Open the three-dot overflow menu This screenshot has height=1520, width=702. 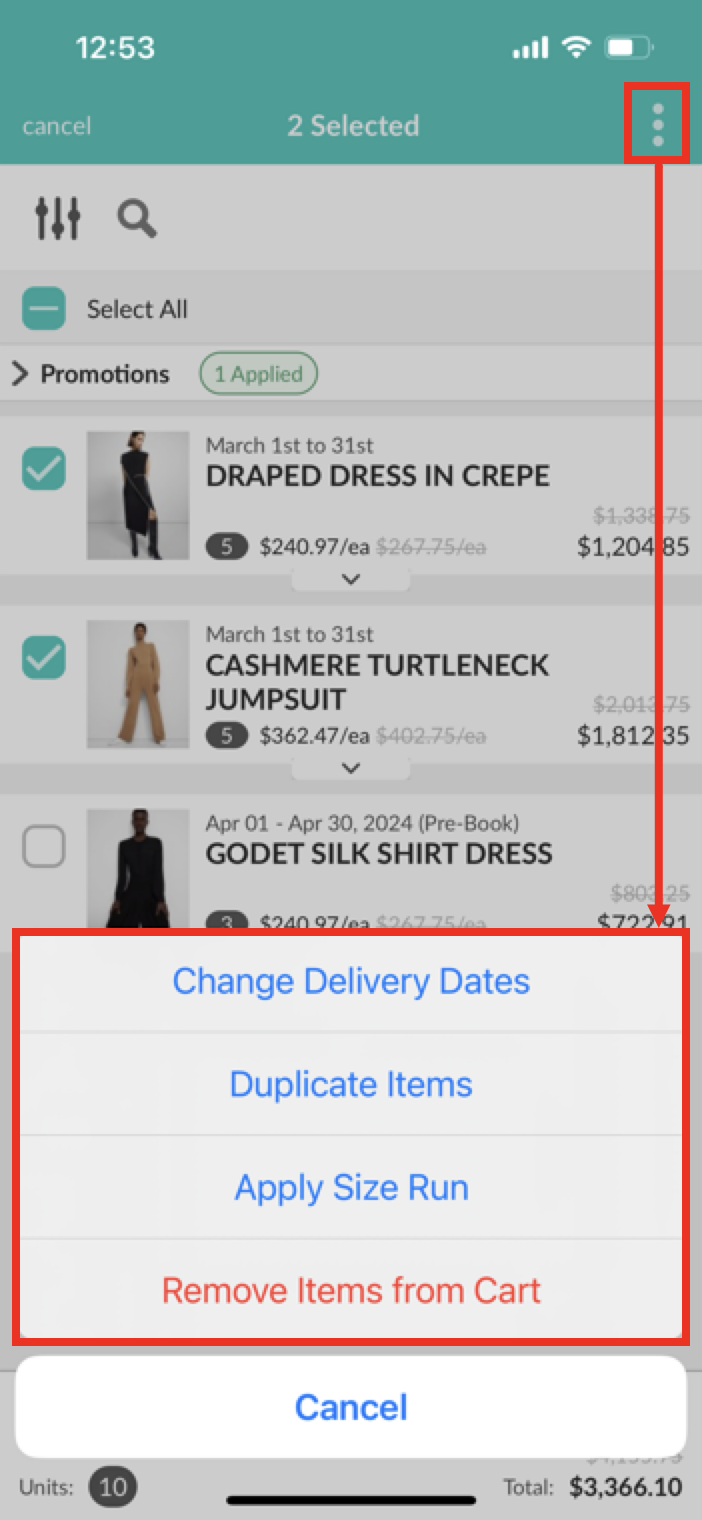657,125
